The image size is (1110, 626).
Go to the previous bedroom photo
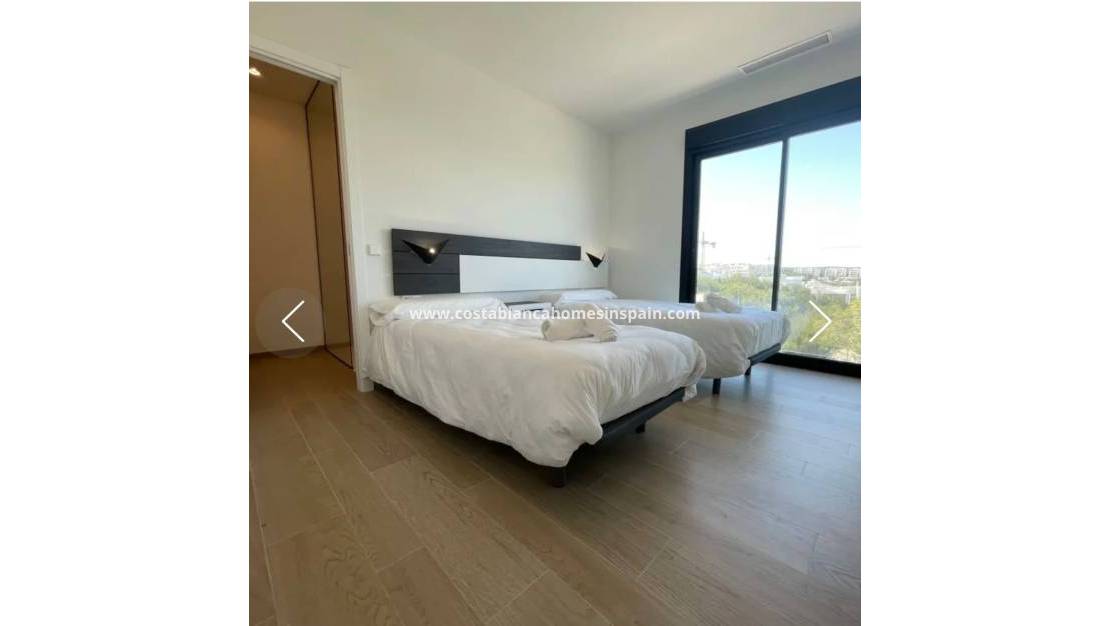point(292,322)
